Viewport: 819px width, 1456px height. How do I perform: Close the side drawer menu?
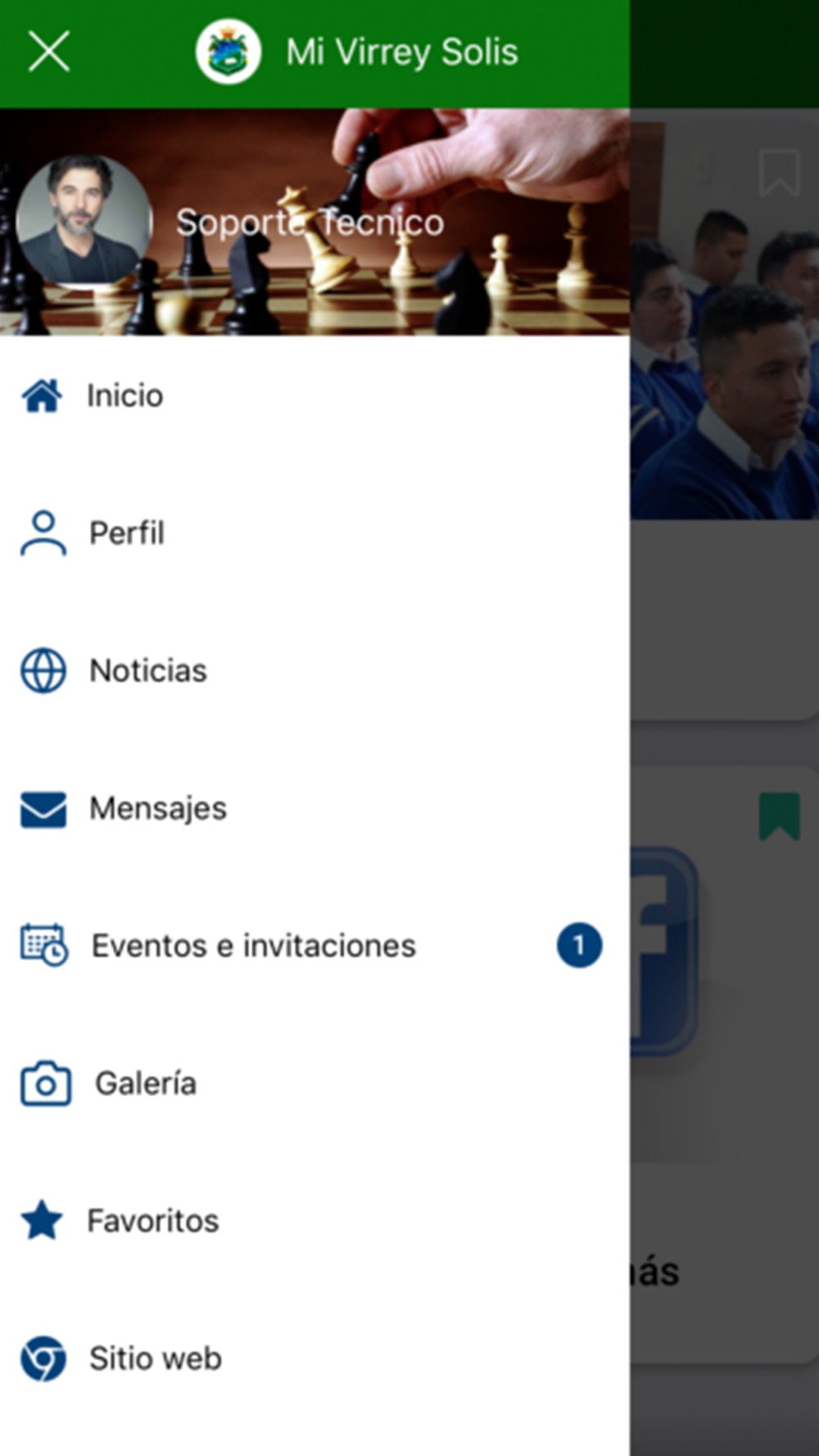pos(49,52)
